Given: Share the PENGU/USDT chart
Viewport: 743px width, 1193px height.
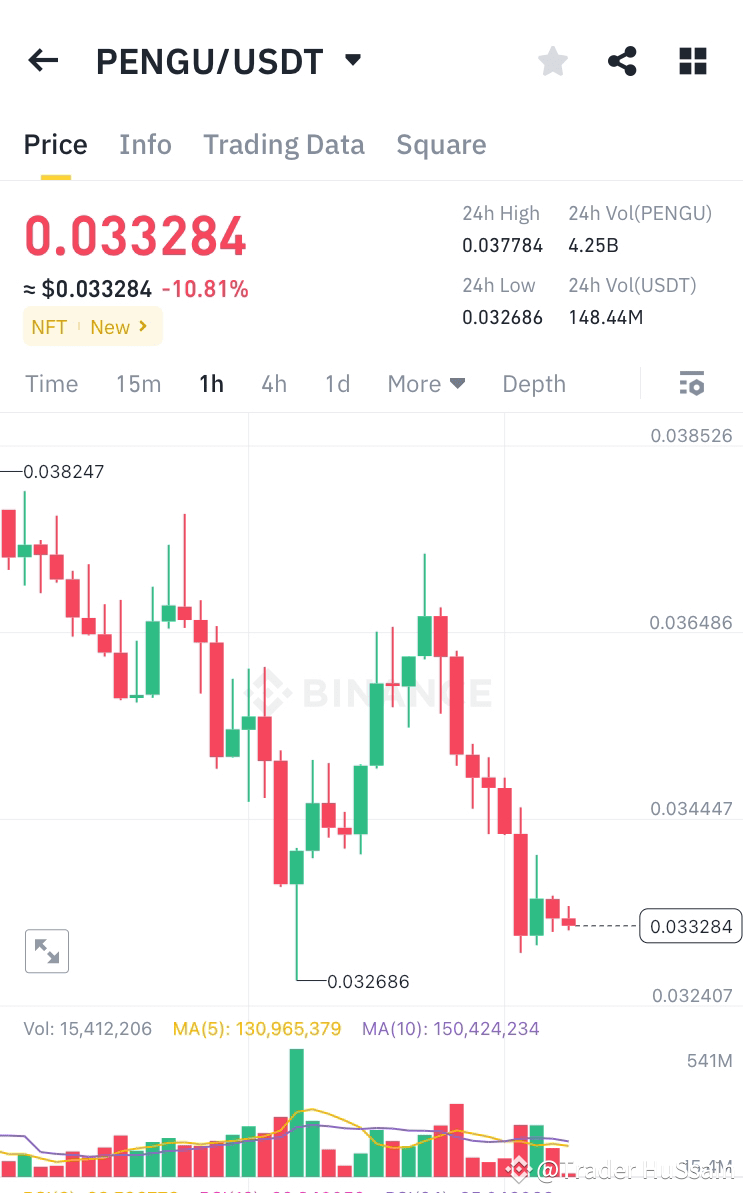Looking at the screenshot, I should pyautogui.click(x=622, y=60).
